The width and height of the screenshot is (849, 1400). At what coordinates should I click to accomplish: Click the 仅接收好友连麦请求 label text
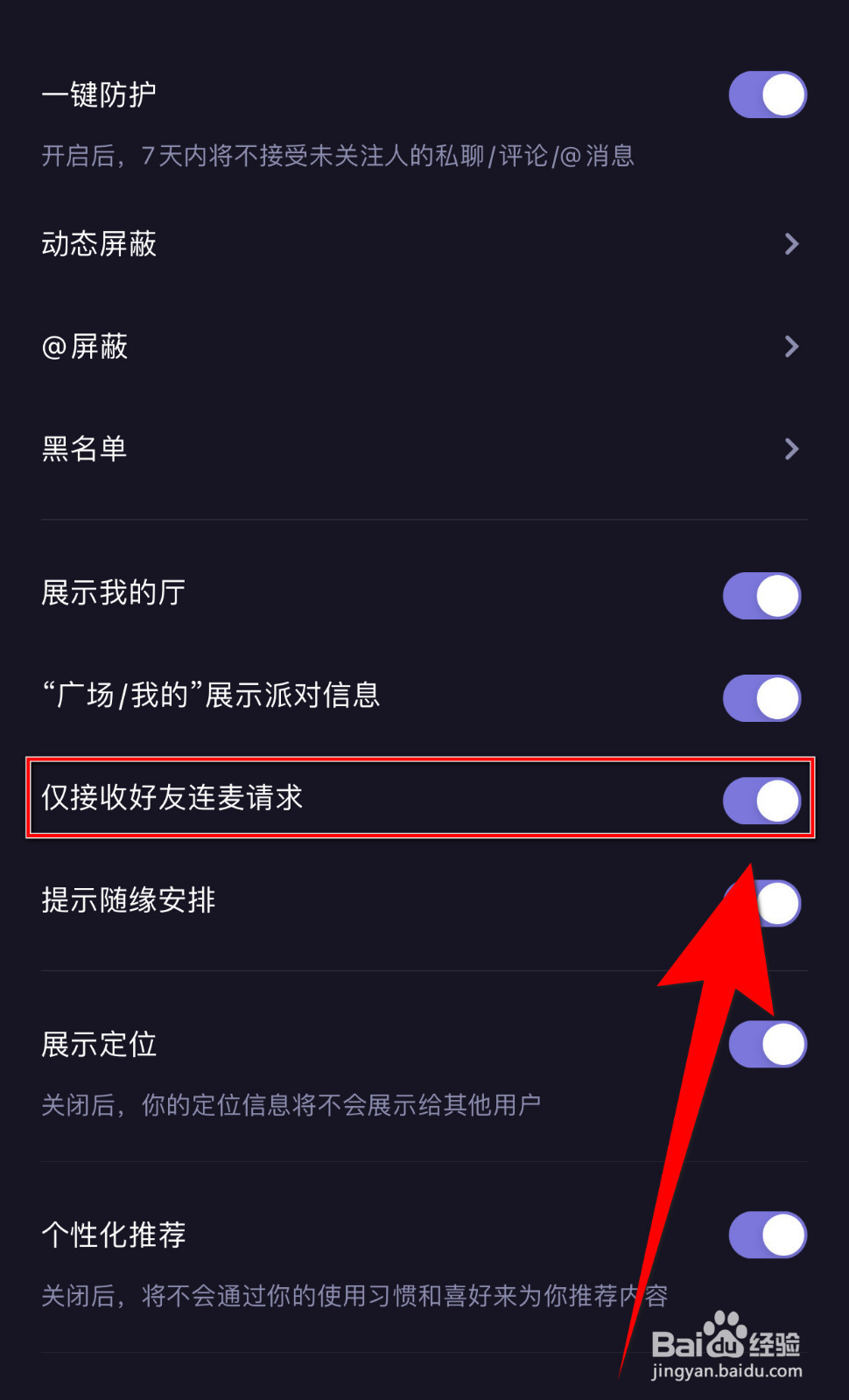point(172,799)
